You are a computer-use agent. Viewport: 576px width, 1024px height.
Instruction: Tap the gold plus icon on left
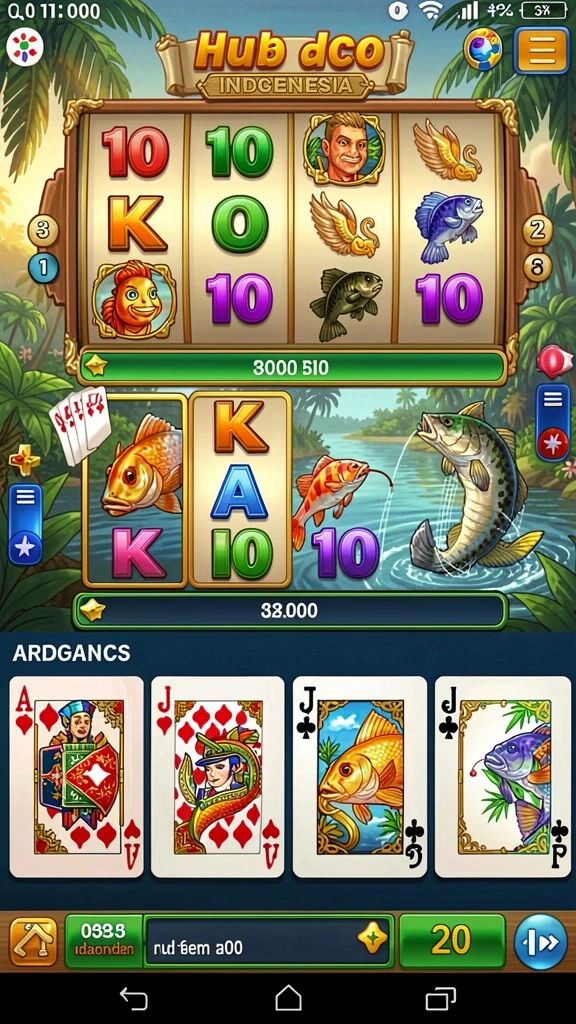point(24,462)
